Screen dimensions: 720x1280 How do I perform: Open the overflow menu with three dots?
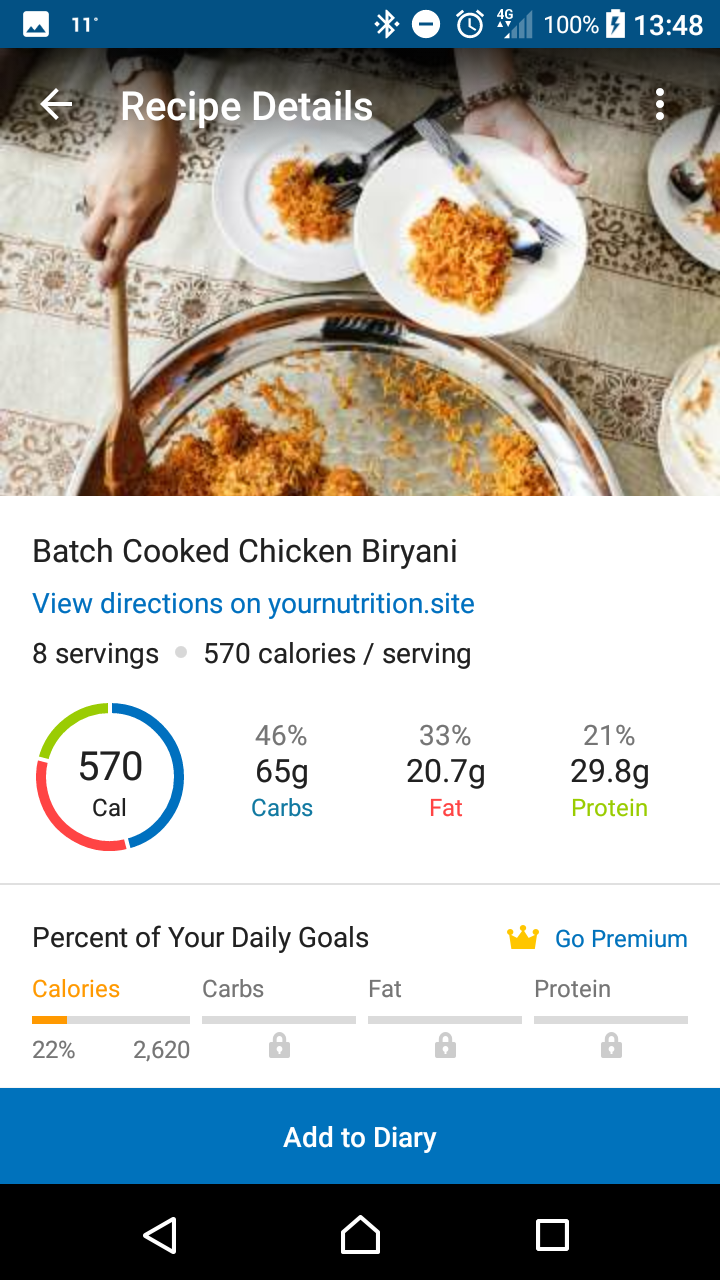(660, 103)
